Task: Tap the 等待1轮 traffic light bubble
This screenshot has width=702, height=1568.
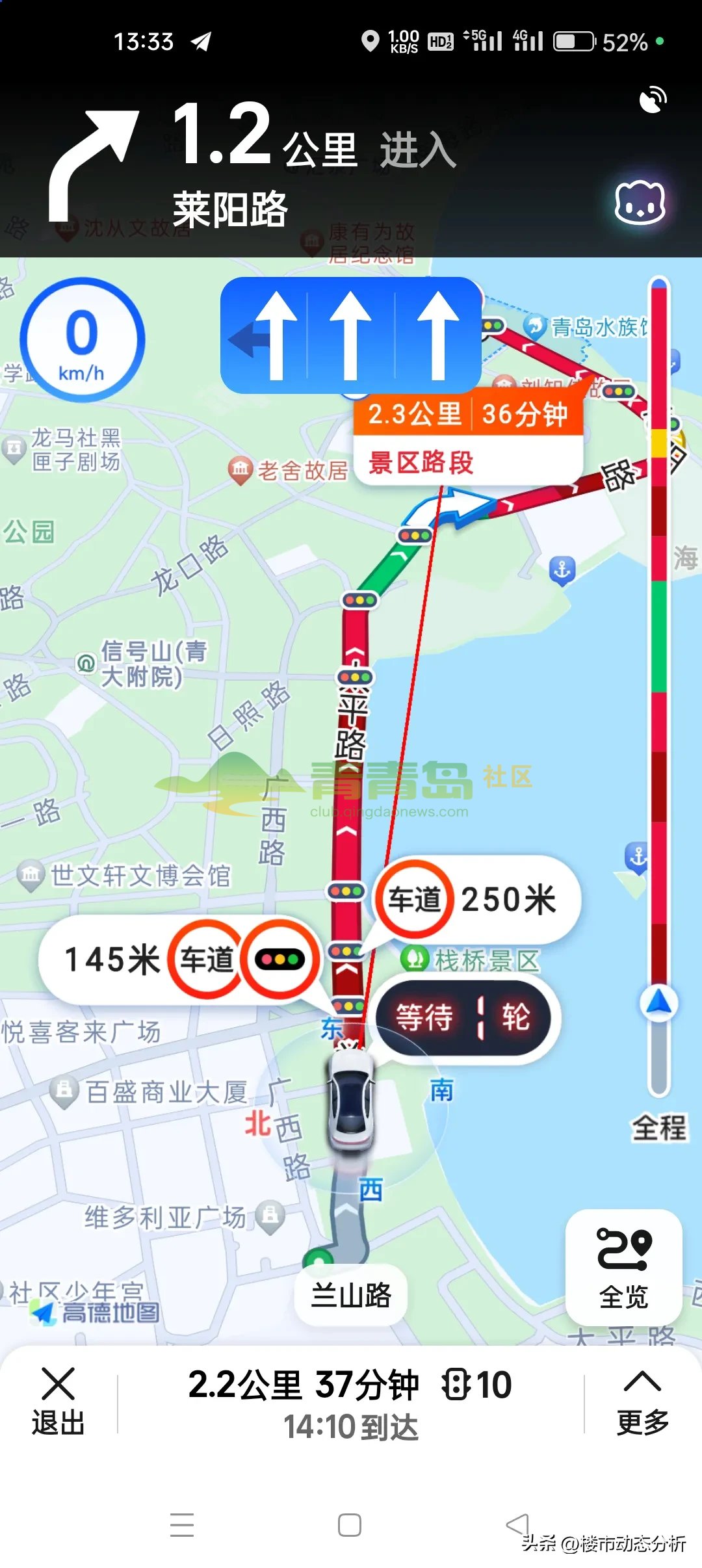Action: (463, 1017)
